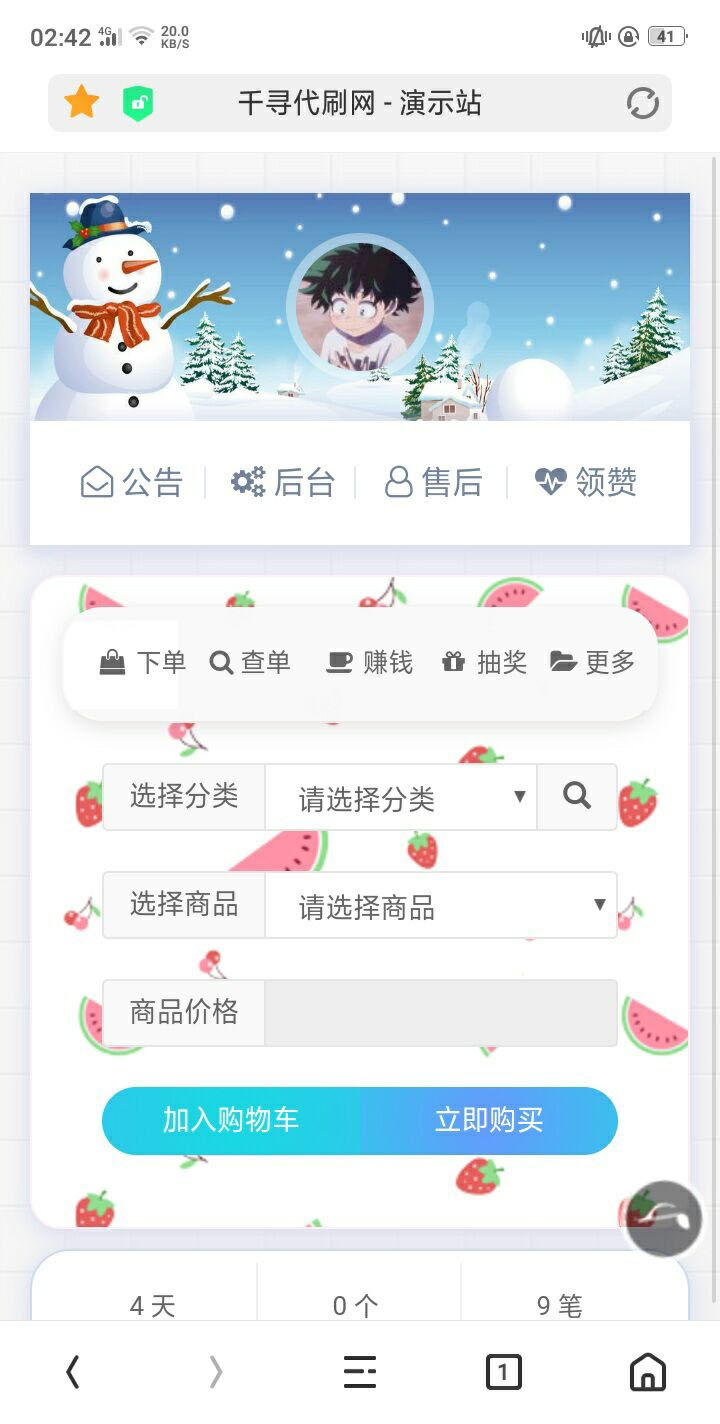Switch to the 查单 order lookup tab
Viewport: 720px width, 1424px height.
pyautogui.click(x=250, y=662)
